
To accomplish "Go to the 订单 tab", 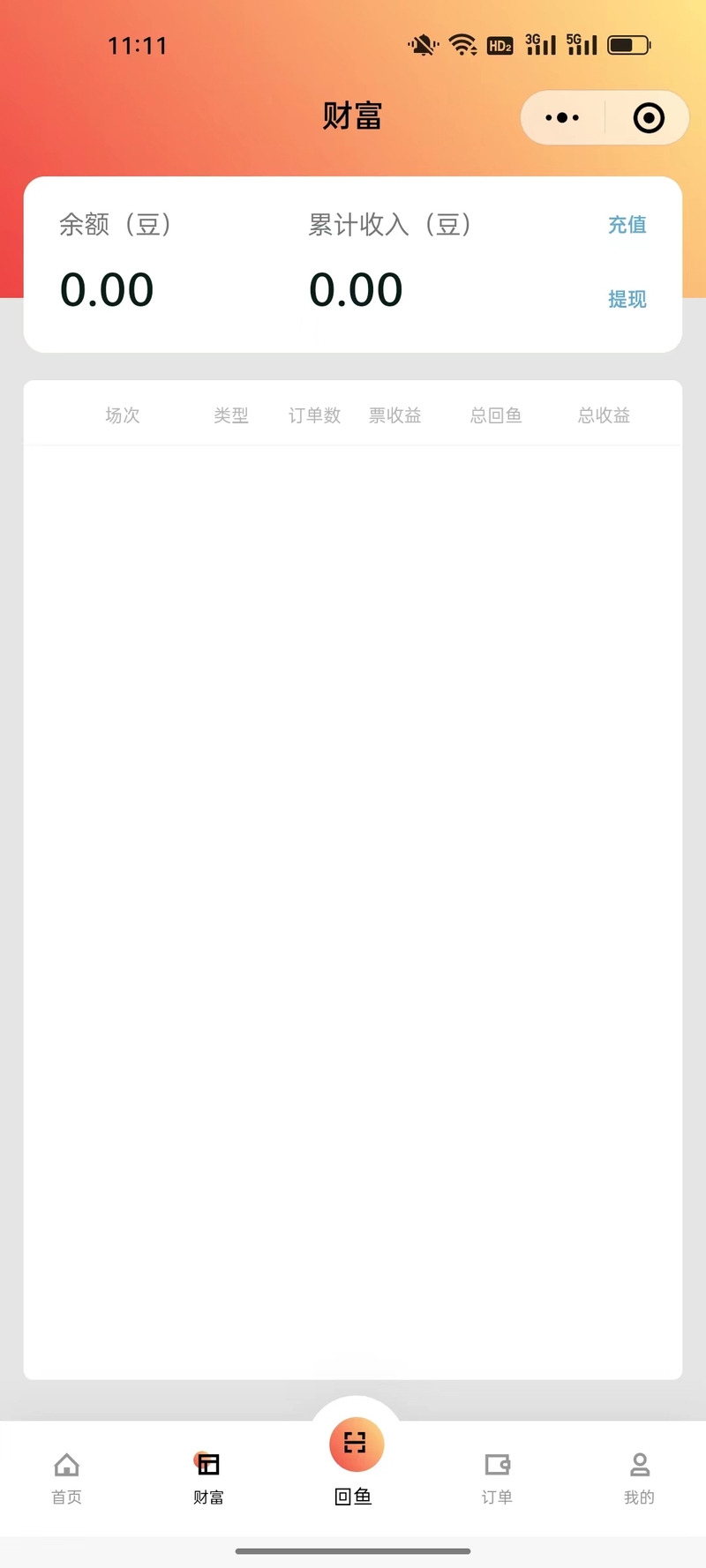I will [497, 1478].
